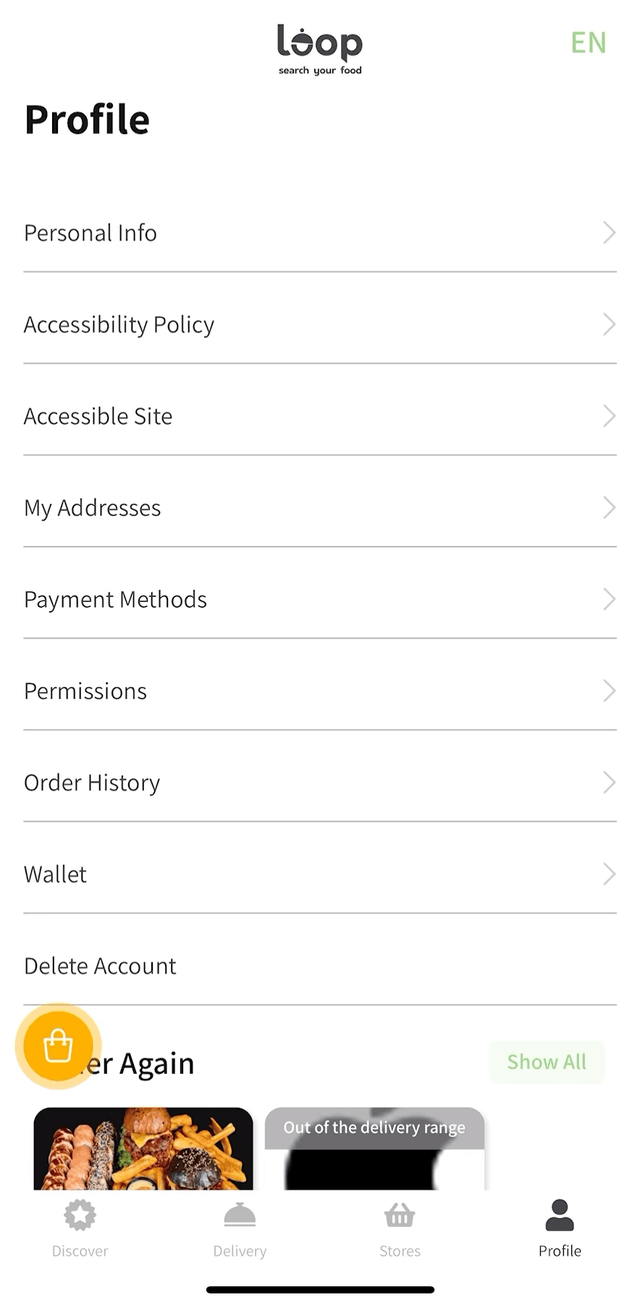The height and width of the screenshot is (1305, 640).
Task: Go to the Stores tab
Action: click(x=400, y=1230)
